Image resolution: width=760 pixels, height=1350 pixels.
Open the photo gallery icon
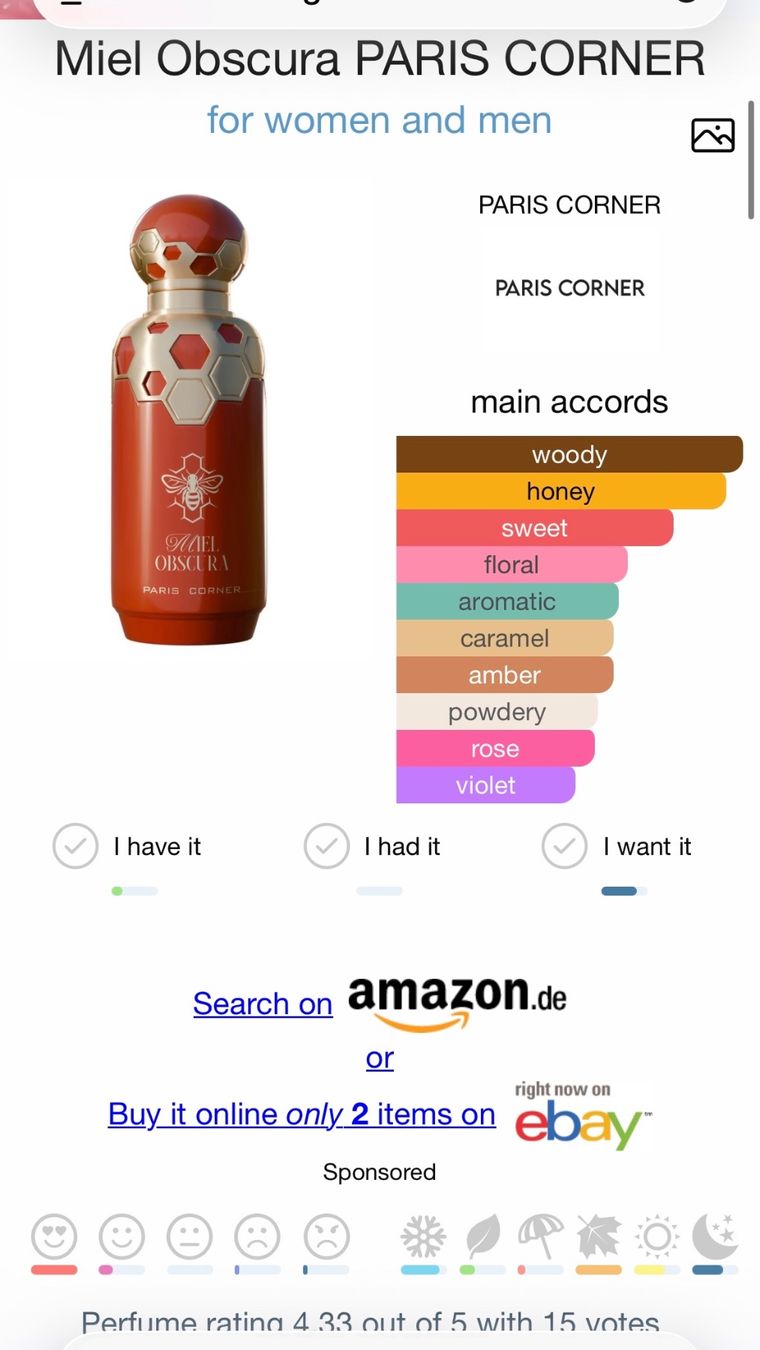[712, 135]
